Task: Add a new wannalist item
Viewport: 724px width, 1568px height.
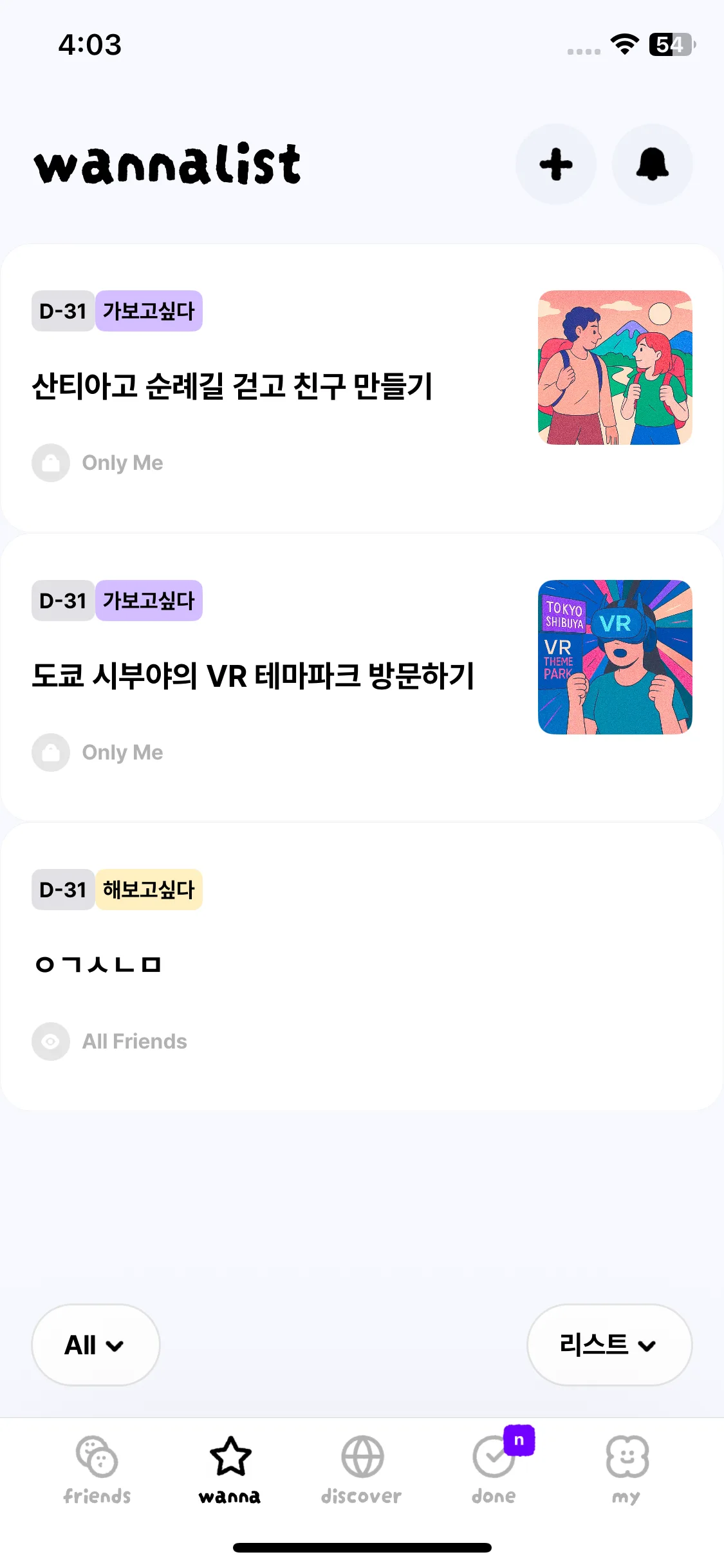Action: [x=555, y=164]
